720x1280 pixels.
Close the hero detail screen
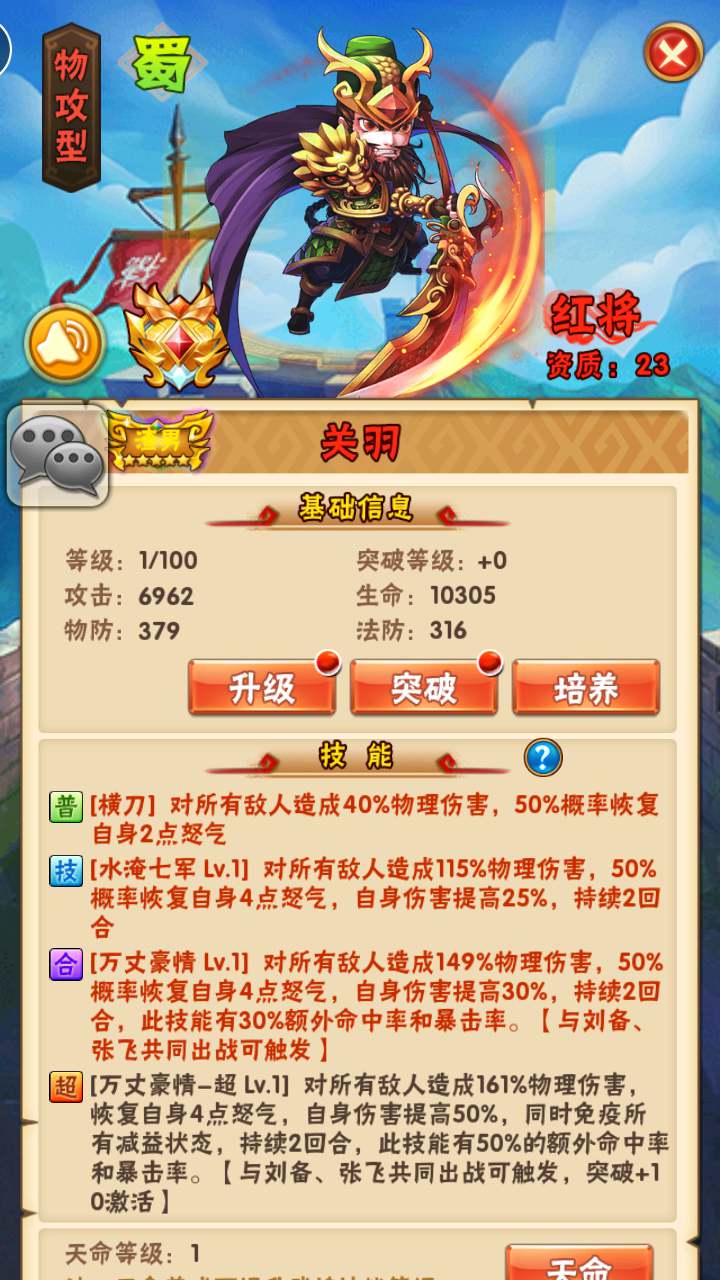673,52
